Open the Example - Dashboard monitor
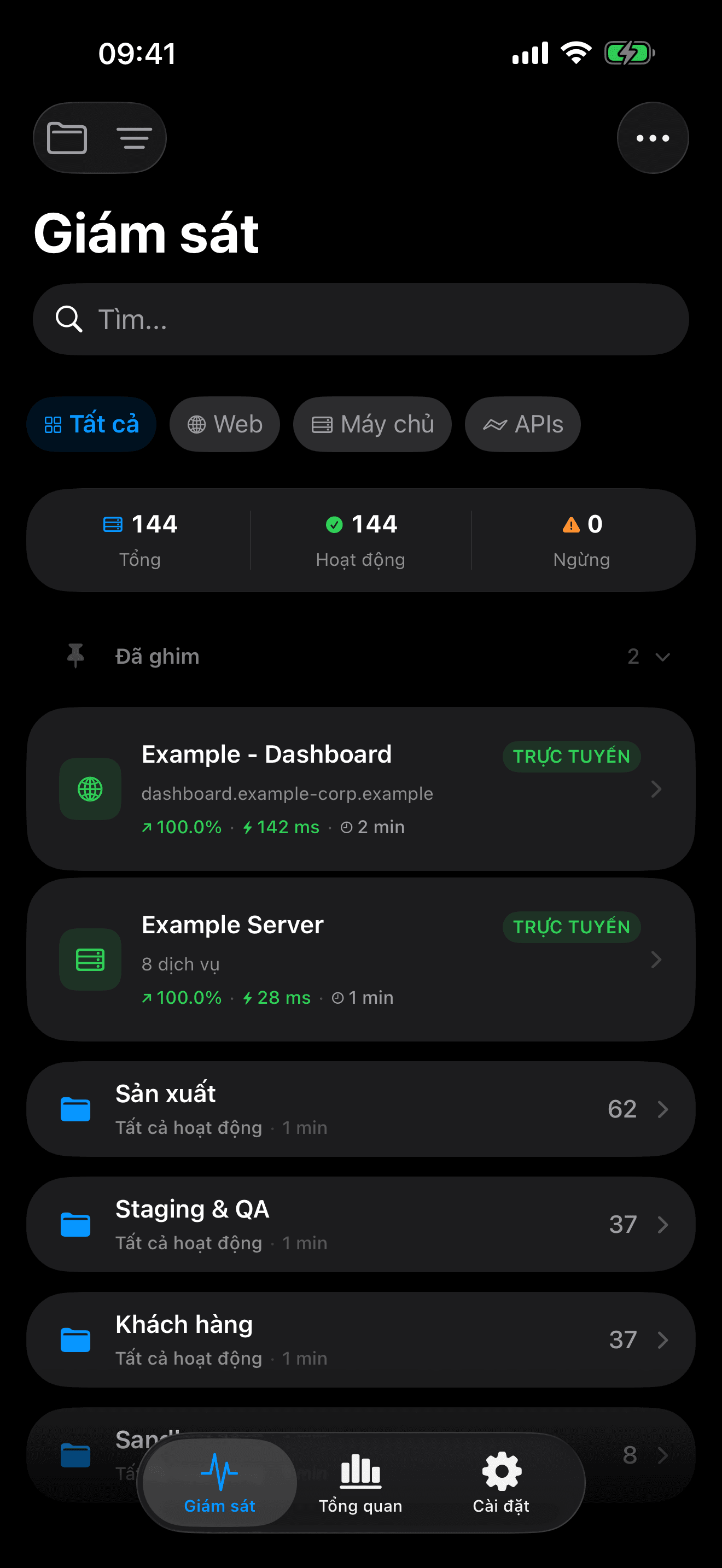722x1568 pixels. point(360,789)
